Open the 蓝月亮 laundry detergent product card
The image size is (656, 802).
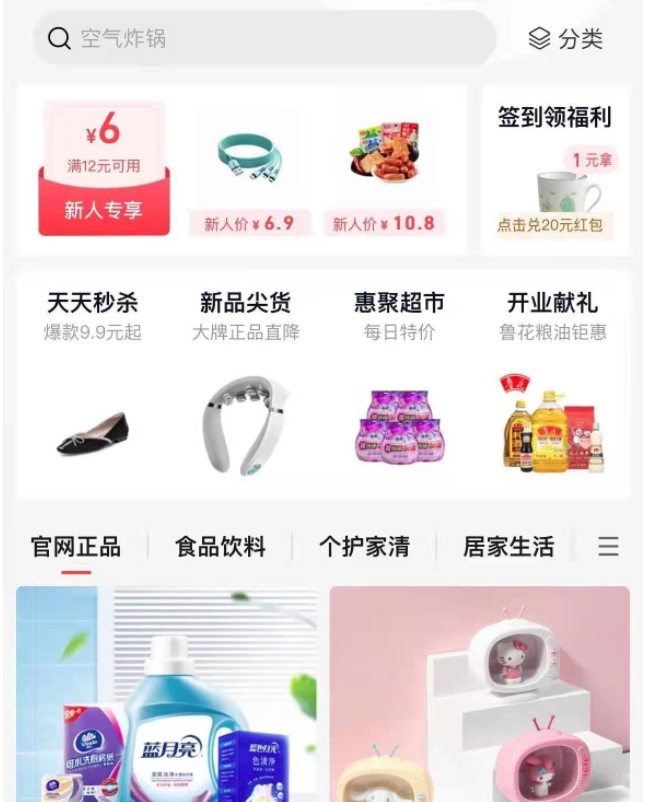pos(167,695)
